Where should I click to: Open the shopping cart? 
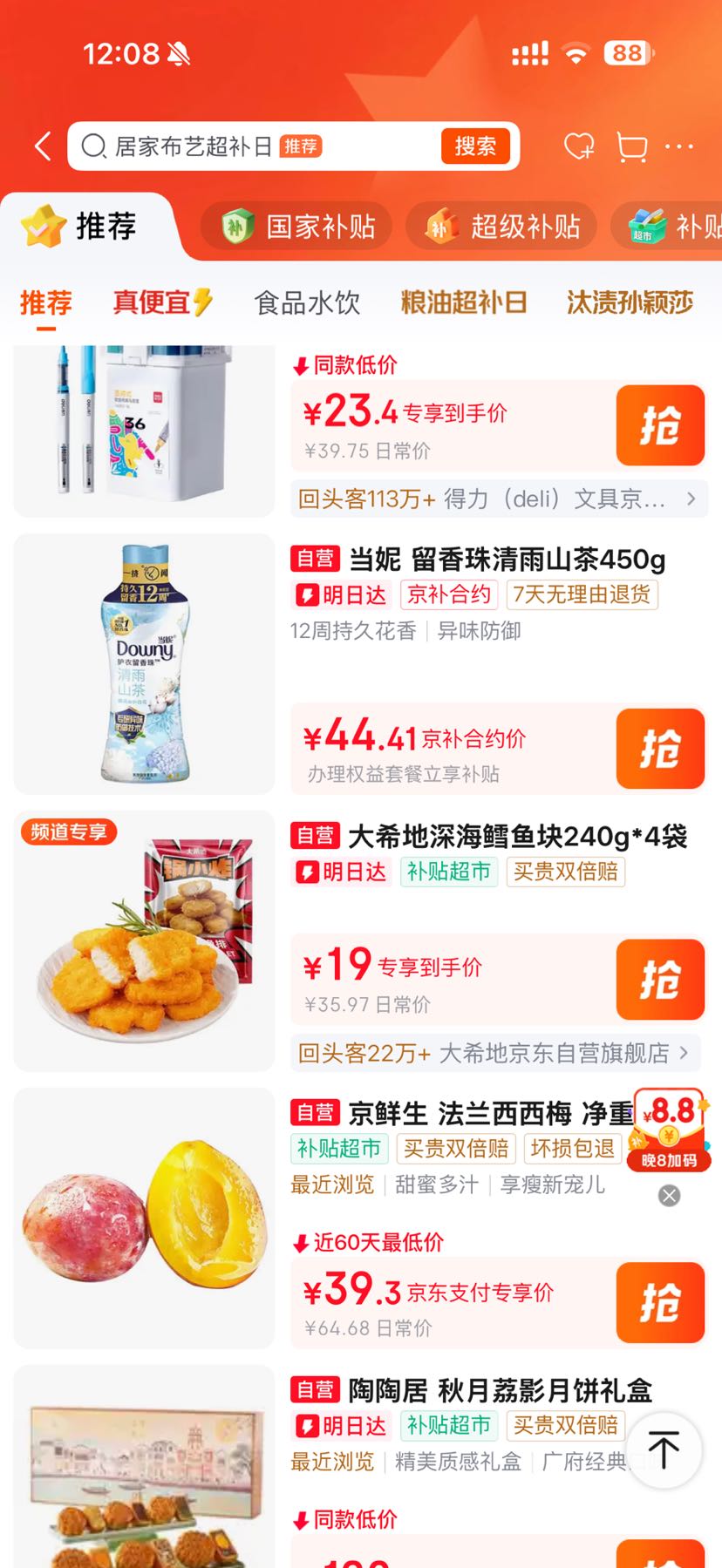pos(631,146)
